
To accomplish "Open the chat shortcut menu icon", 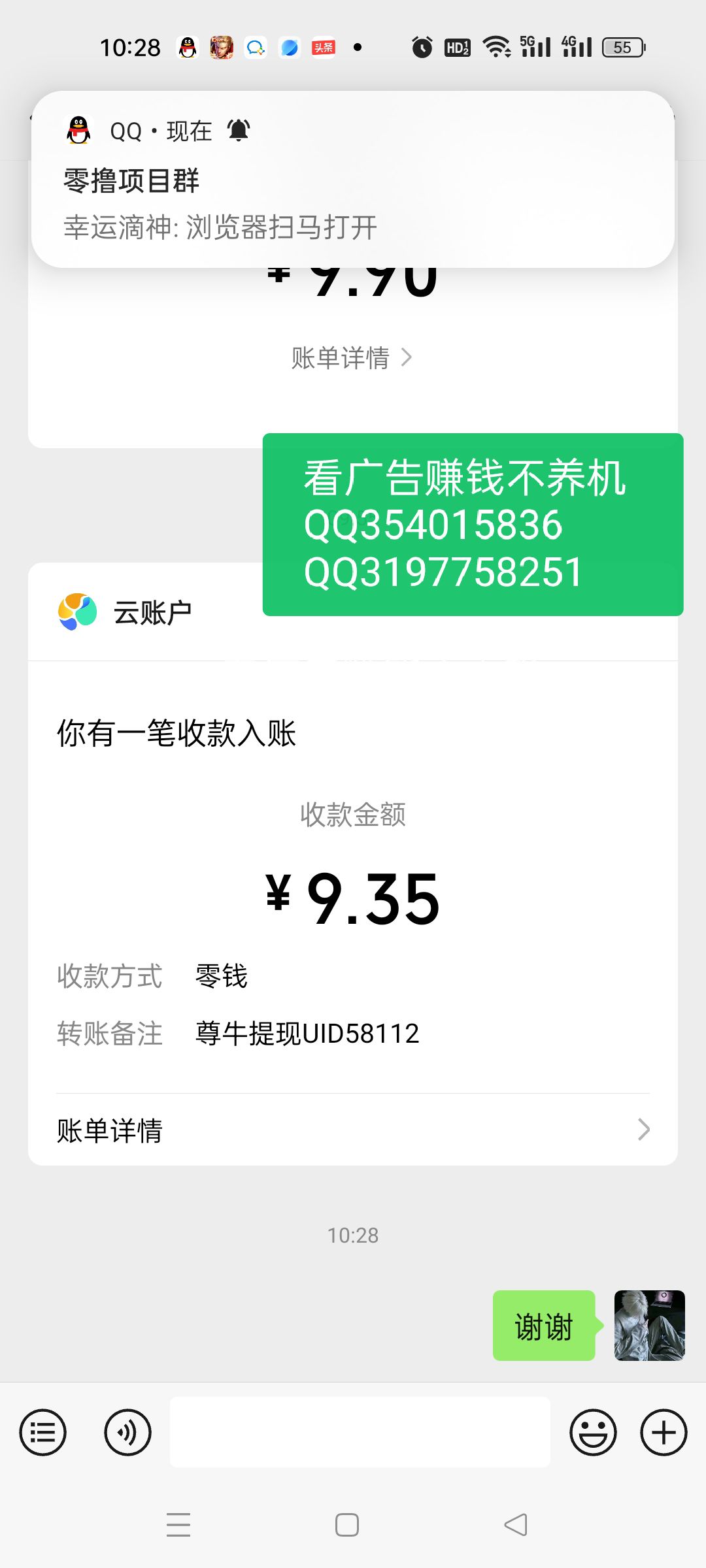I will tap(42, 1431).
